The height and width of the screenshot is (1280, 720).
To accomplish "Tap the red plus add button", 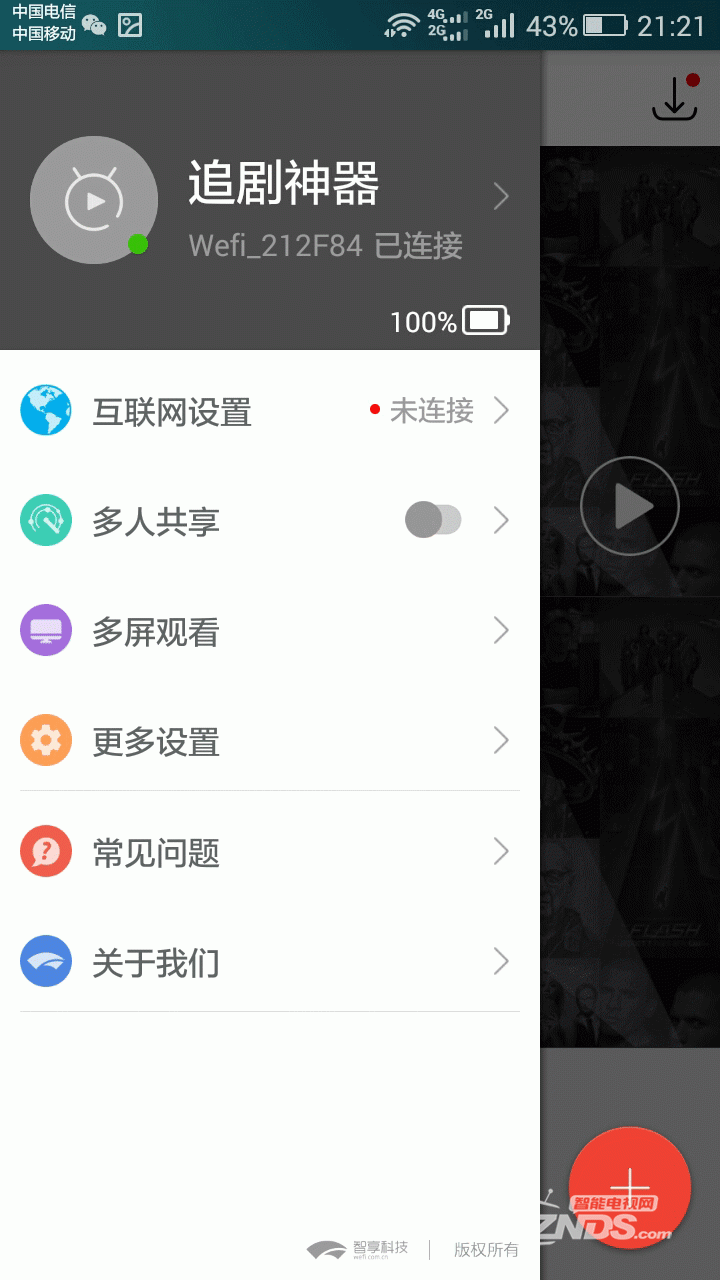I will pyautogui.click(x=630, y=1186).
